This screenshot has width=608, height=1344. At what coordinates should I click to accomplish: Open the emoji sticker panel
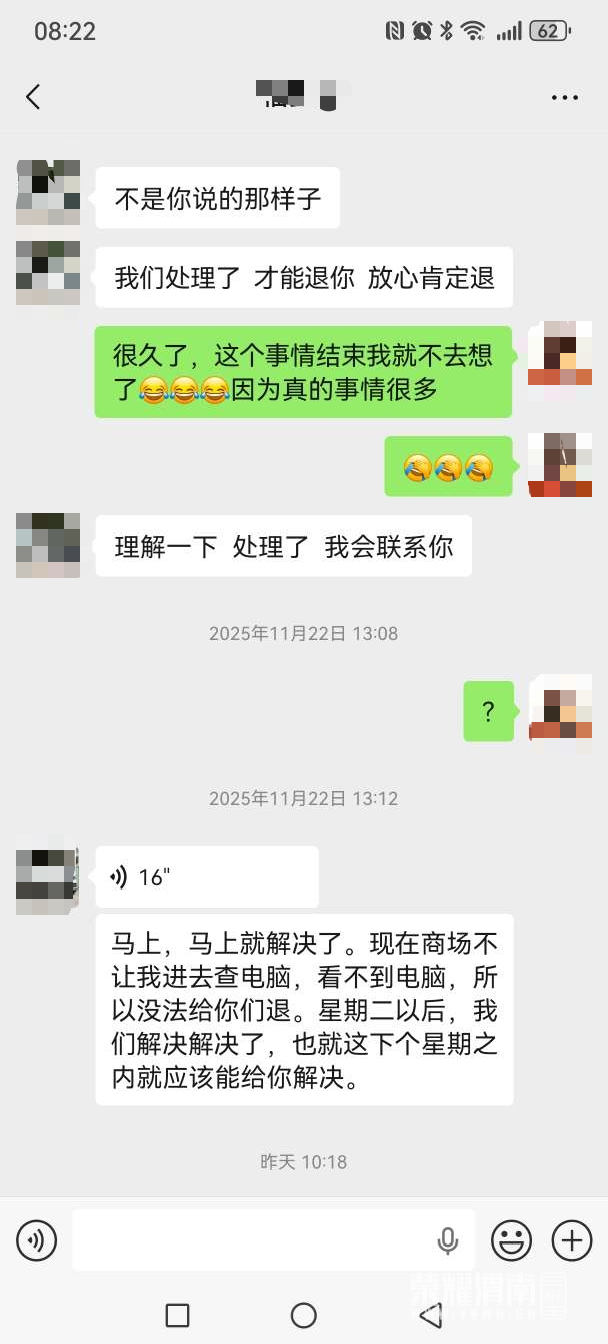click(511, 1241)
